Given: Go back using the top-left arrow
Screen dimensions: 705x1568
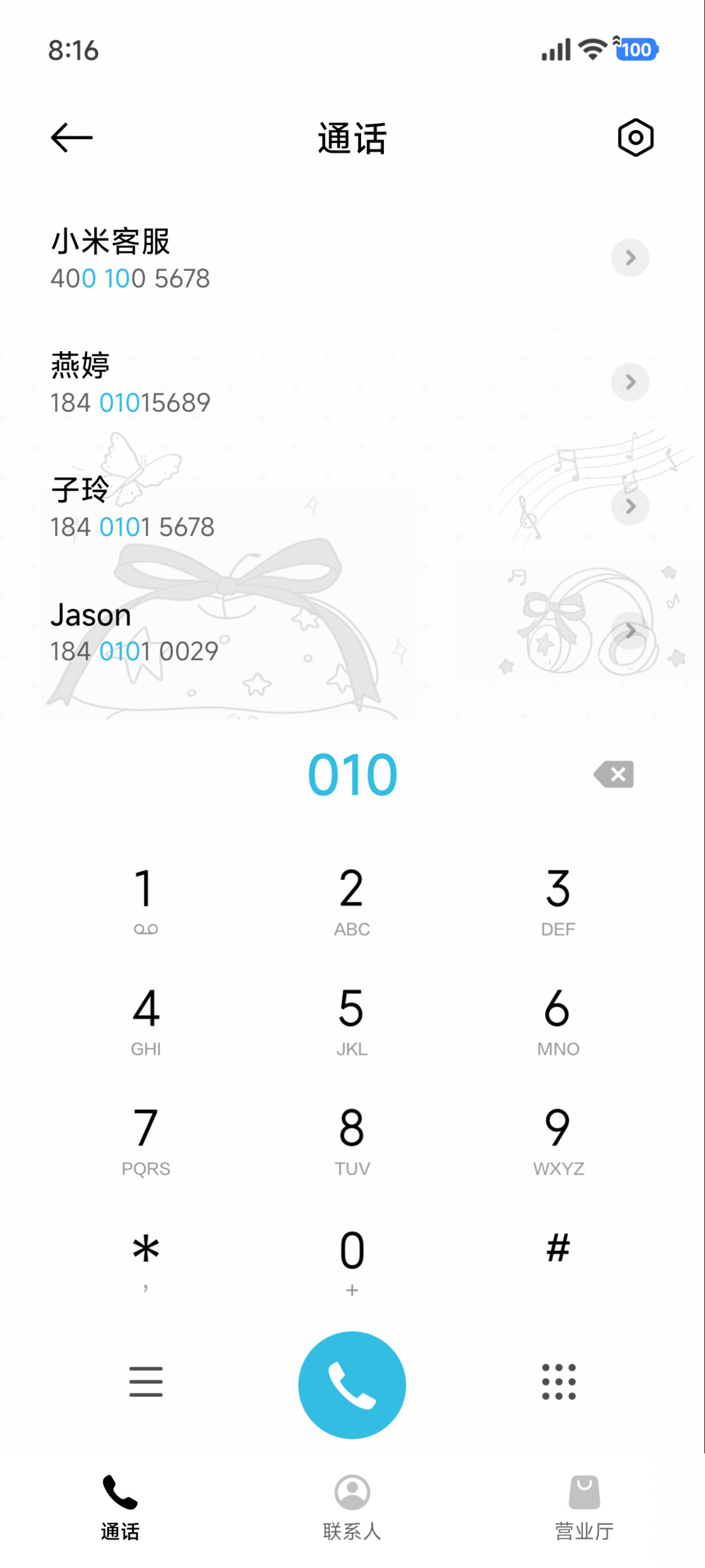Looking at the screenshot, I should click(72, 138).
